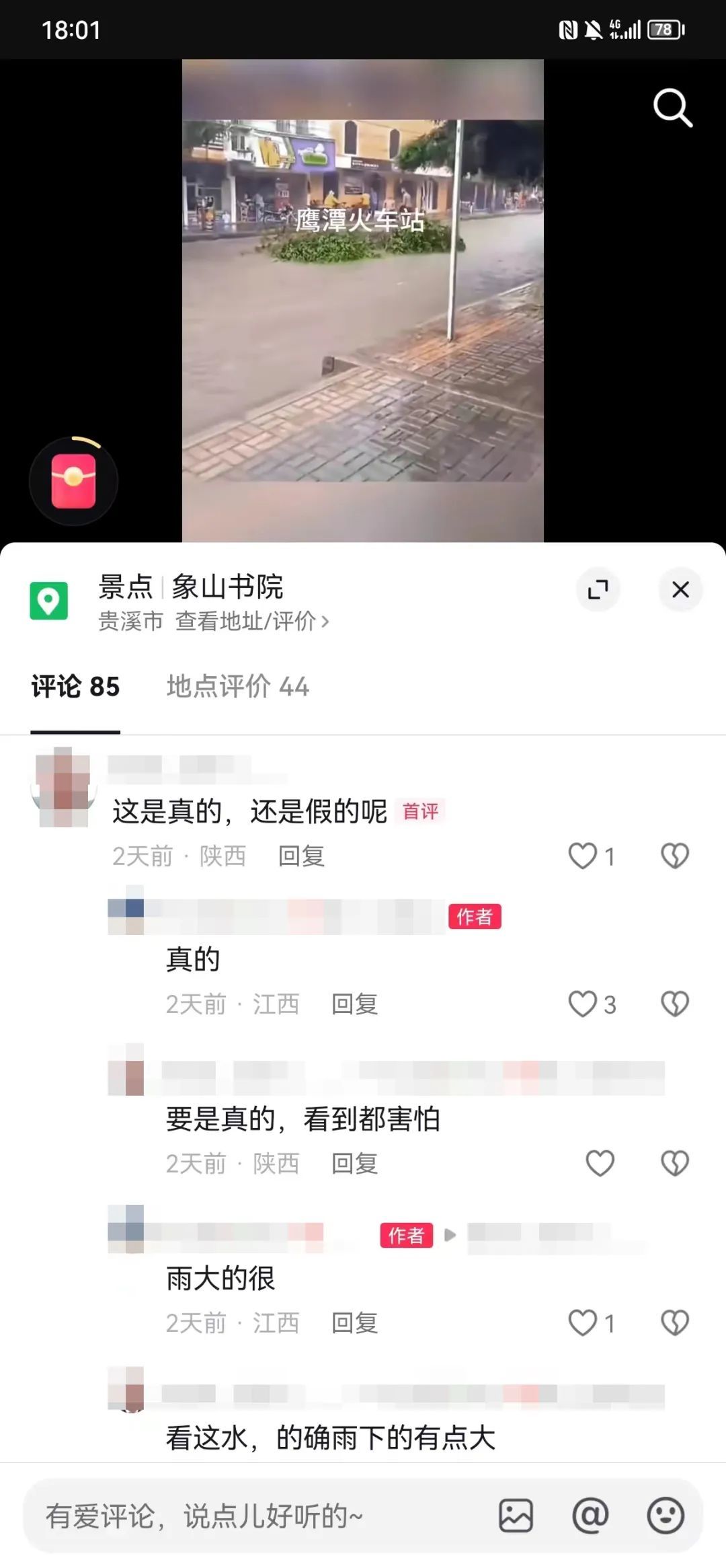Screen dimensions: 726x1568
Task: Tap the red envelope reward icon
Action: click(x=73, y=481)
